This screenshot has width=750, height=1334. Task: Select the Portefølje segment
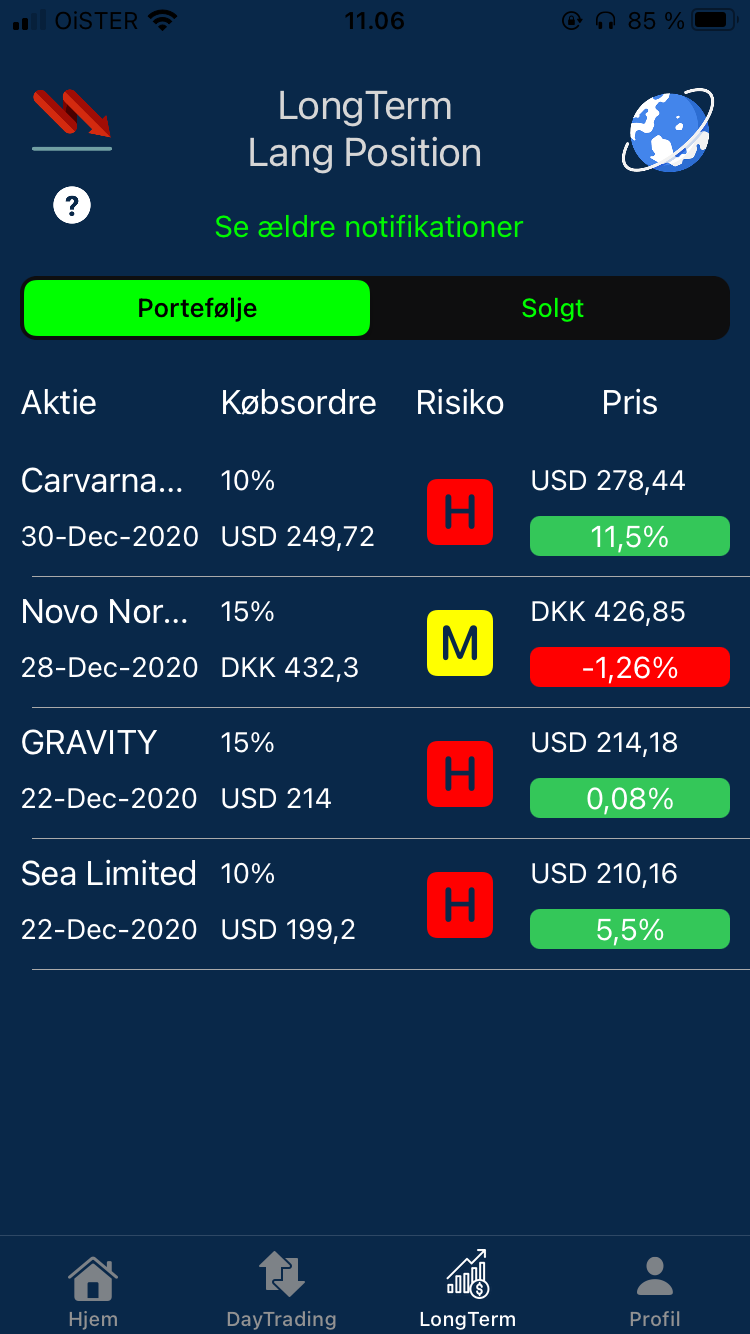point(197,308)
